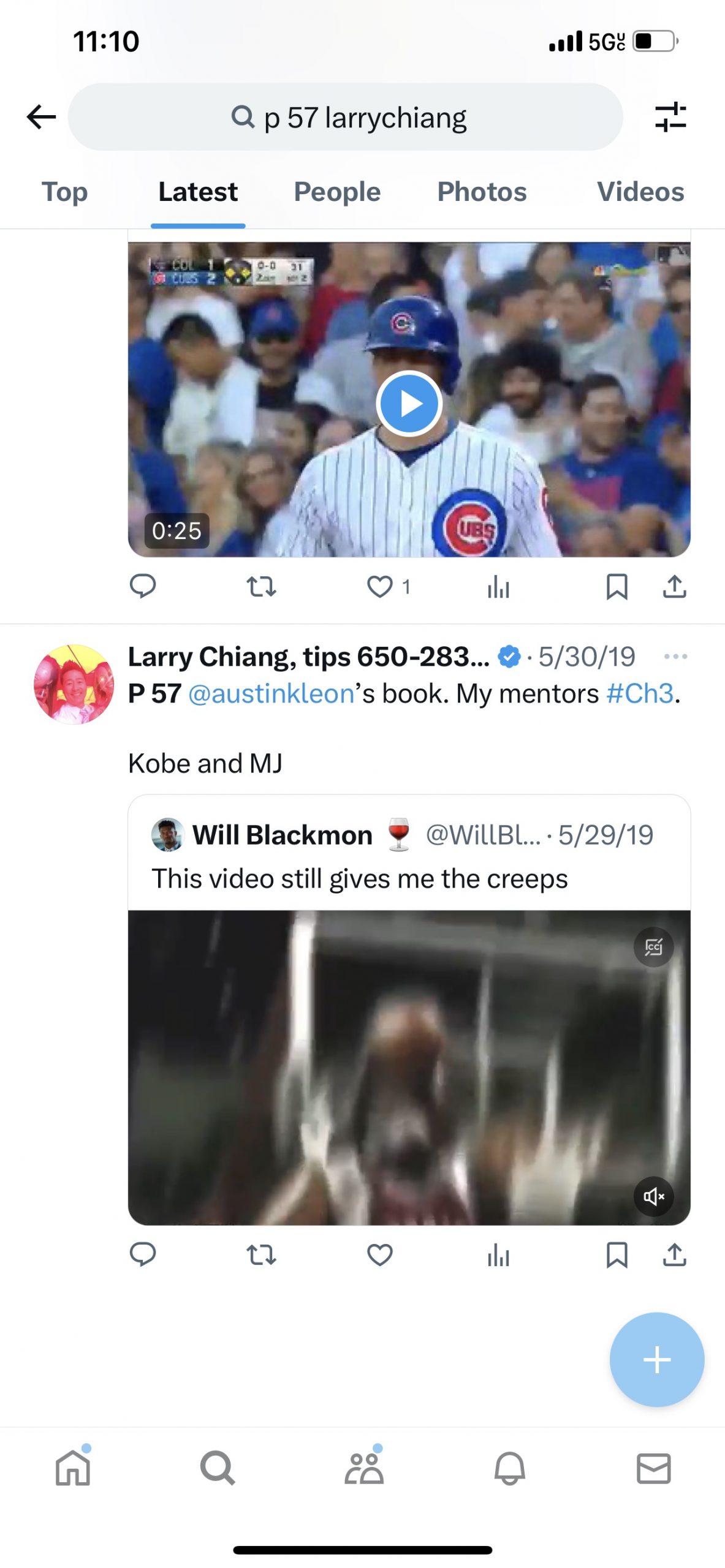This screenshot has height=1568, width=725.
Task: Switch to the Top tab
Action: click(64, 192)
